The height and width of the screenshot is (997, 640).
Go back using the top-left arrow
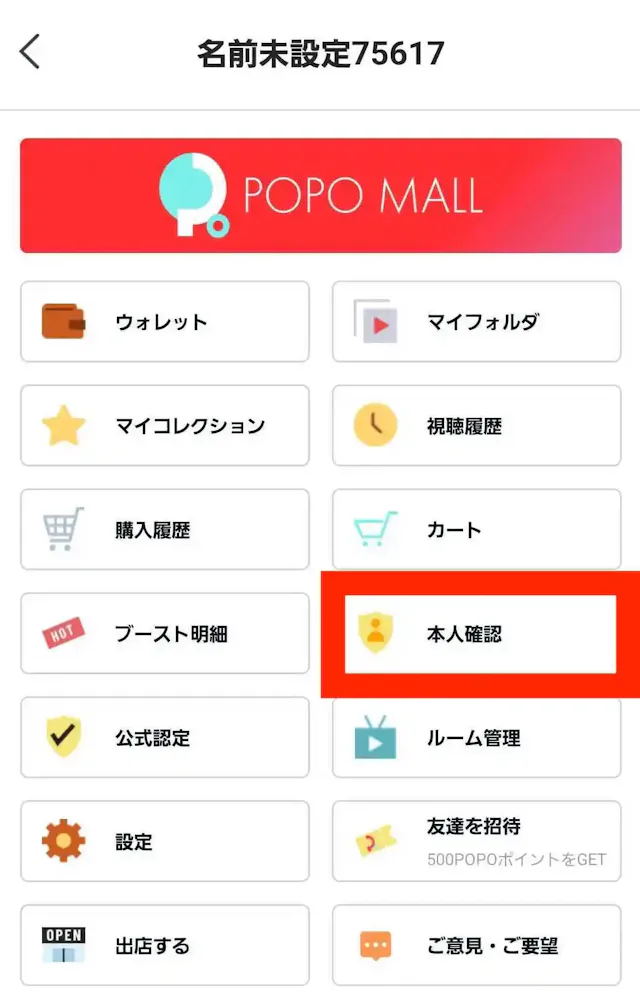point(30,52)
